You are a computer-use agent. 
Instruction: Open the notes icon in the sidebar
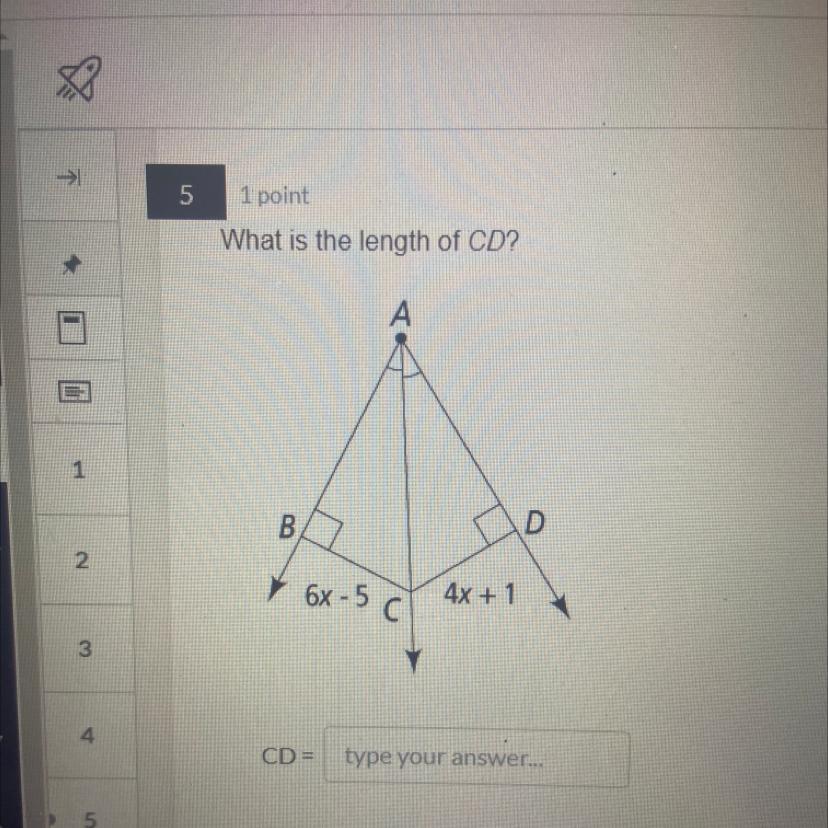point(74,392)
